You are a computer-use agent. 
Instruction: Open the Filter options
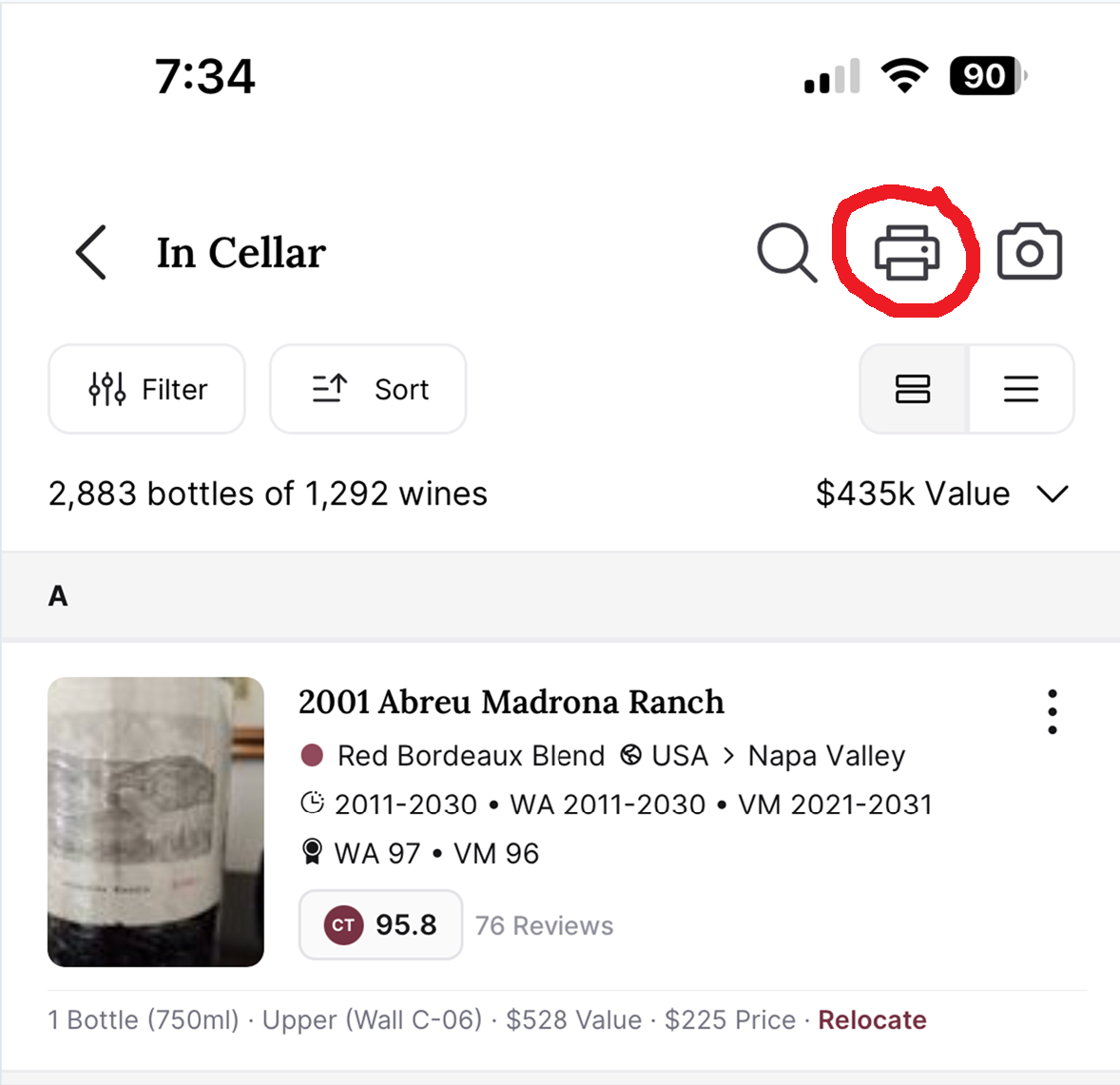(147, 389)
